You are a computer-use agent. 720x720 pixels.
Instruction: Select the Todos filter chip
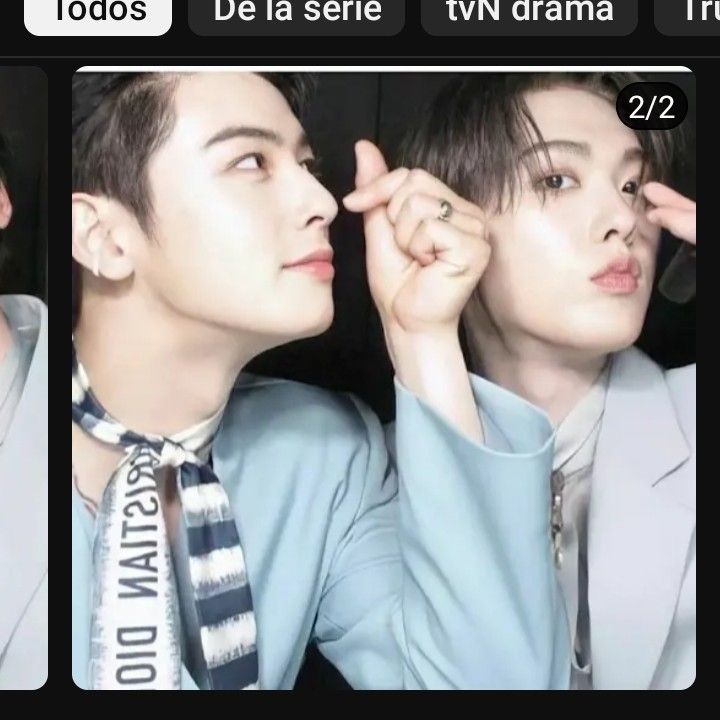pyautogui.click(x=97, y=12)
